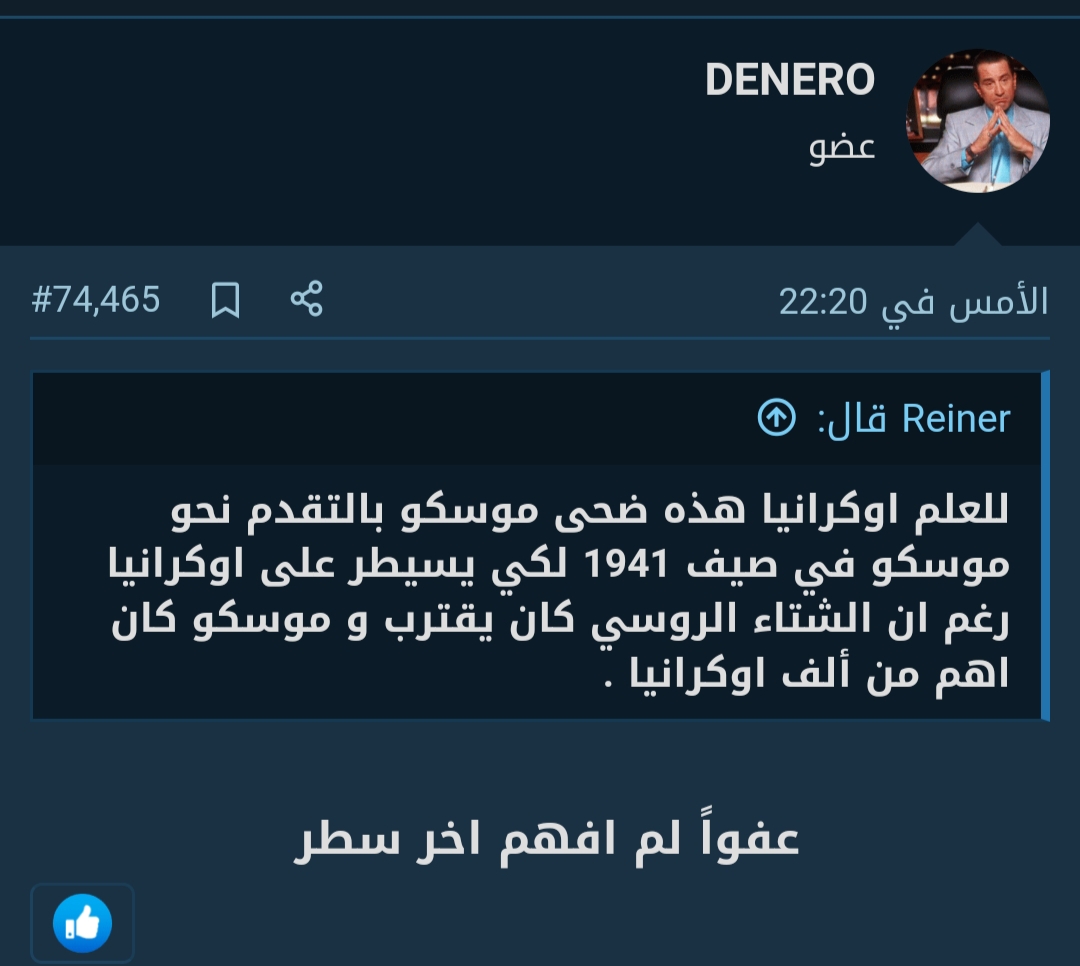Open the post timestamp 22:20 link

click(913, 301)
